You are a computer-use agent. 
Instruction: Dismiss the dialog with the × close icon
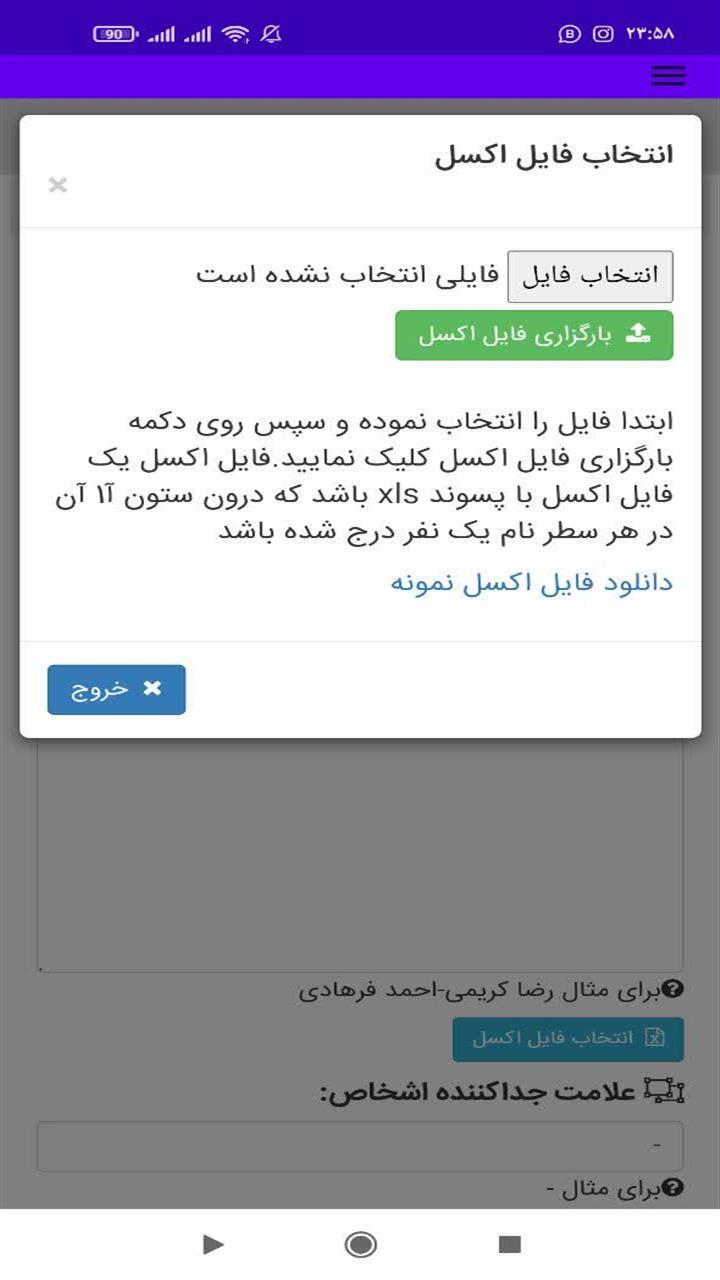[57, 184]
